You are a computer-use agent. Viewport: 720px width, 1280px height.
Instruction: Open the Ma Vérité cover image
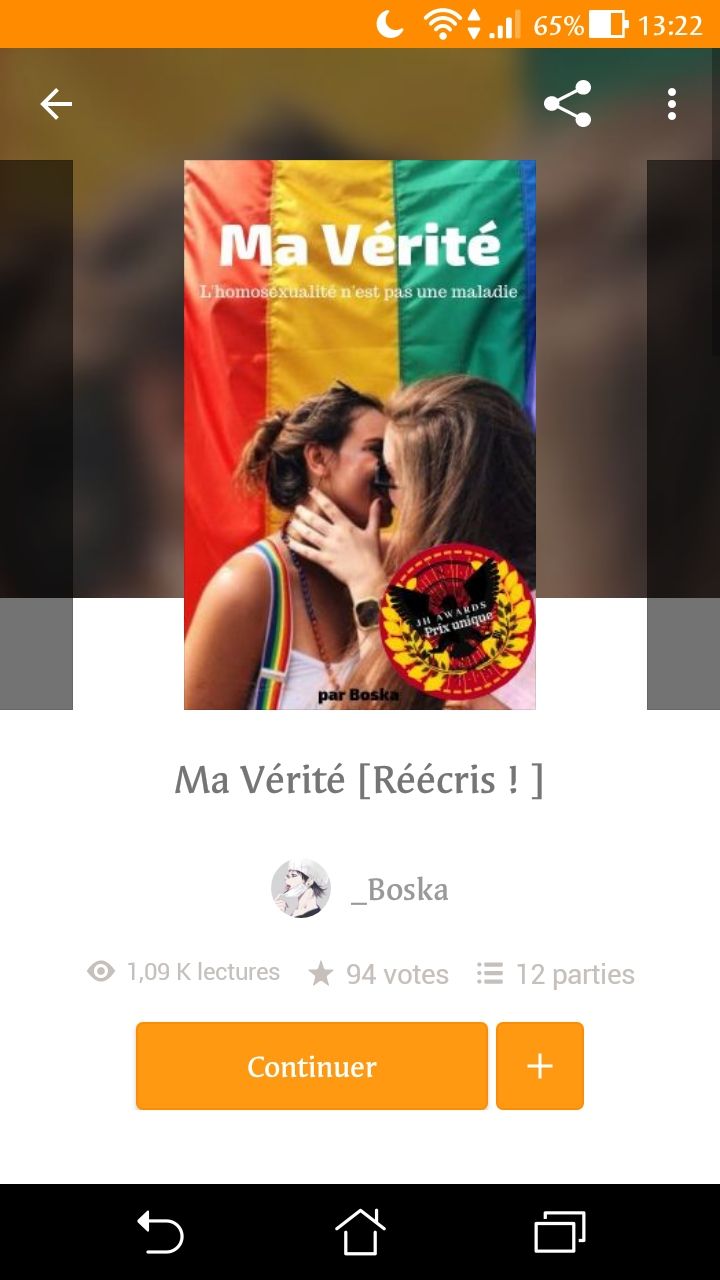click(359, 435)
